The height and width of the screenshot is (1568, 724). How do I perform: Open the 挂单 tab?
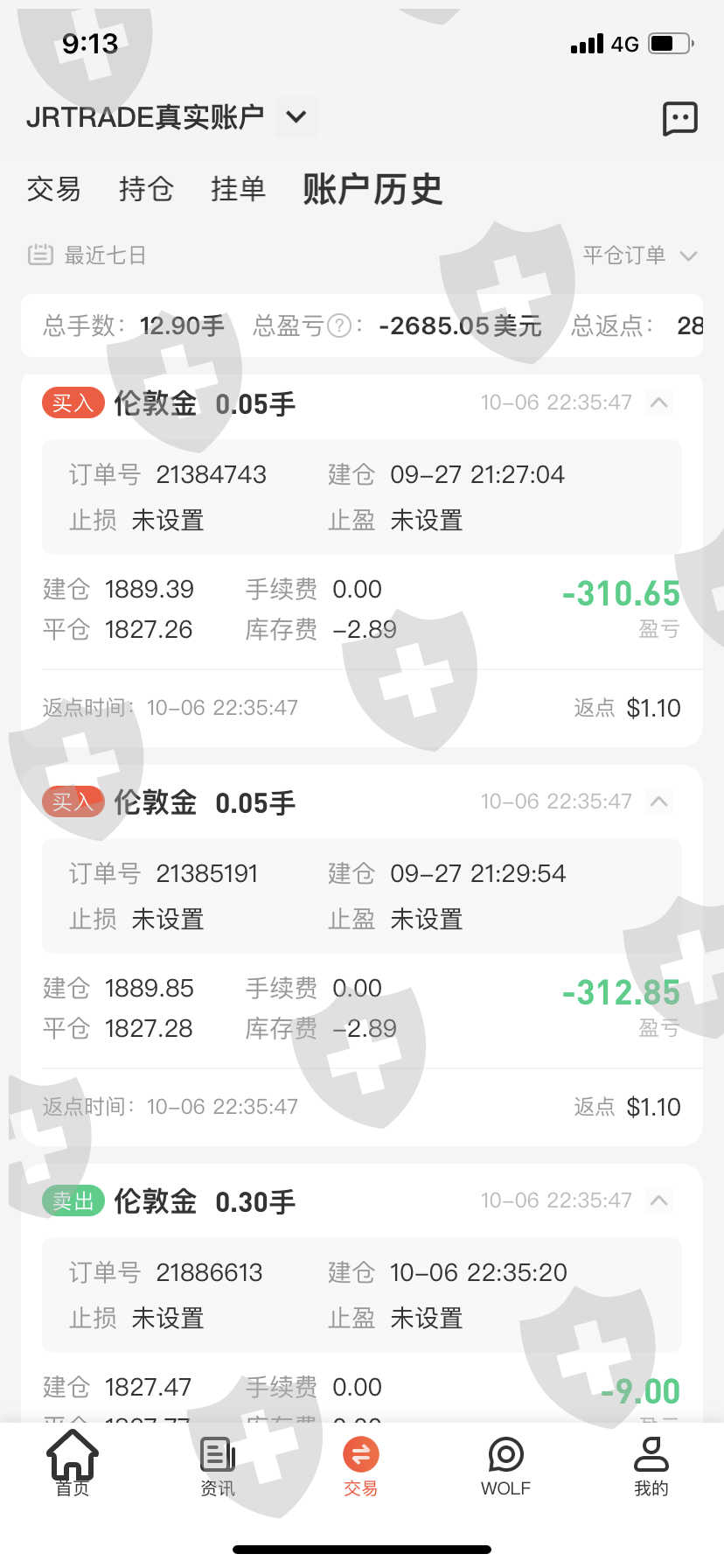click(238, 189)
